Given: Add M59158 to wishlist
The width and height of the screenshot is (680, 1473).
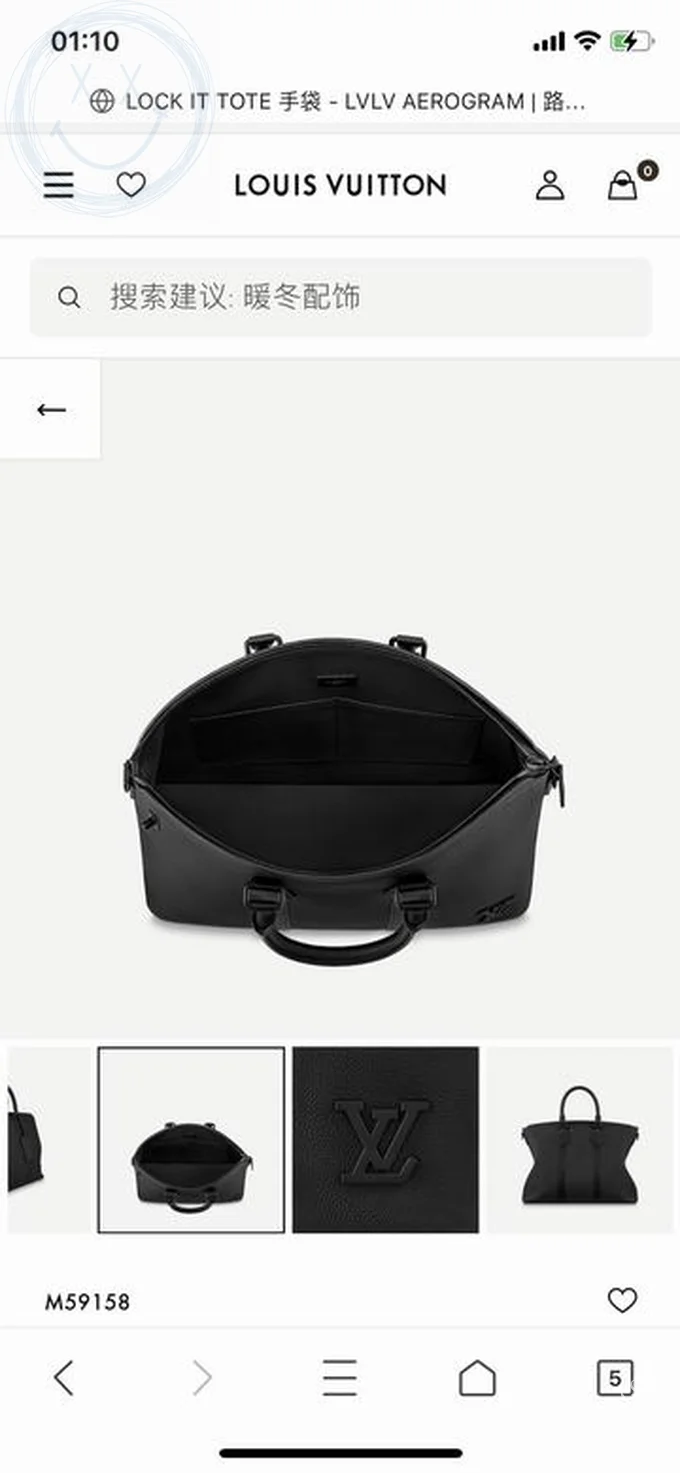Looking at the screenshot, I should coord(622,1300).
